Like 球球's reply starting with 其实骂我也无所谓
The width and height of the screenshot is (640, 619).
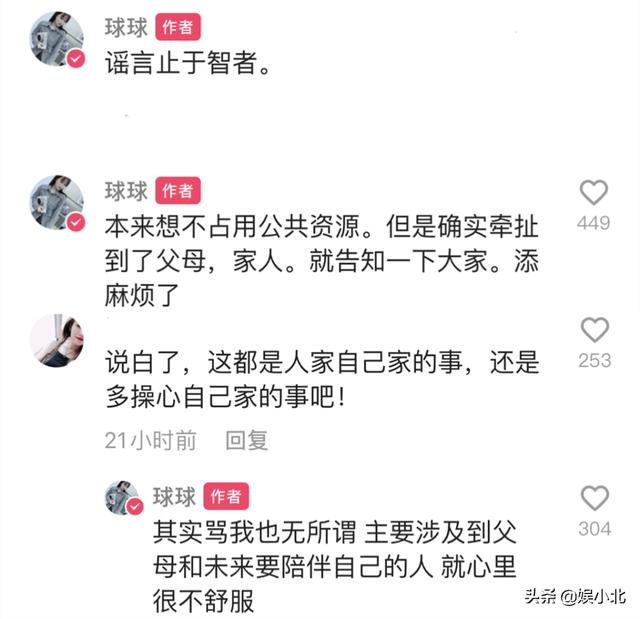(x=594, y=498)
